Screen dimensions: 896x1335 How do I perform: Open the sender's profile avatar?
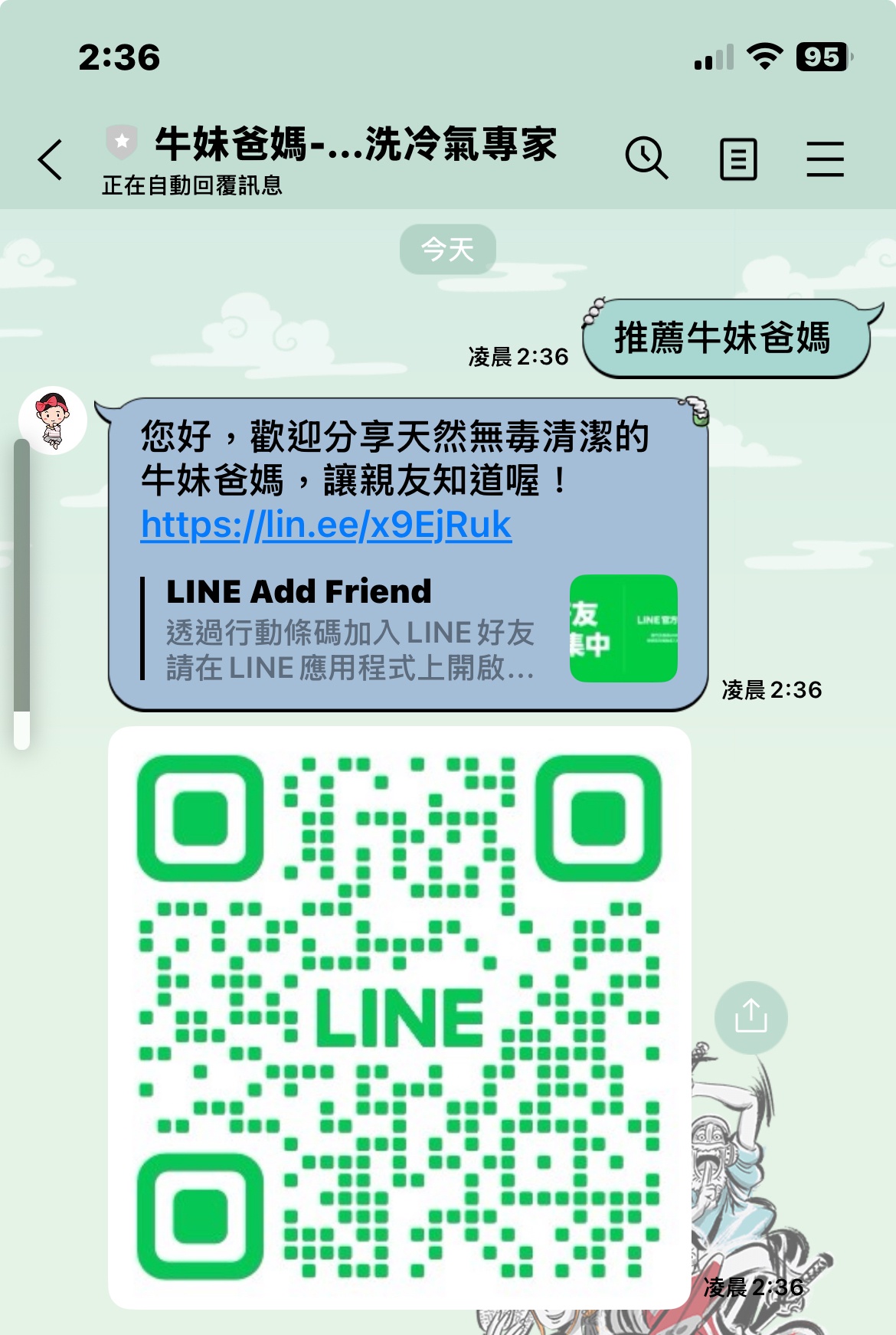point(53,420)
